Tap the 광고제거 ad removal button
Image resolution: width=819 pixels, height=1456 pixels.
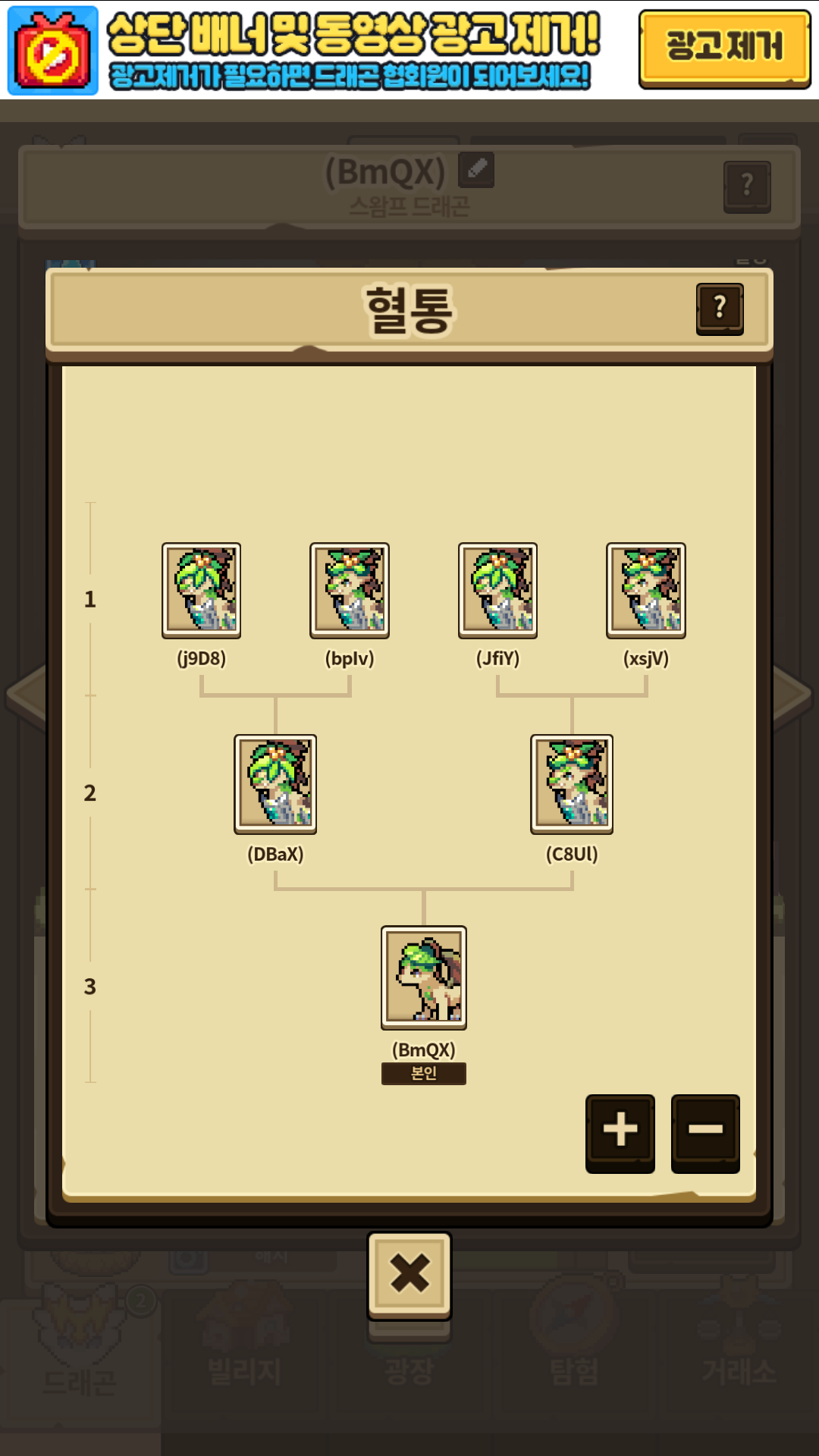724,49
